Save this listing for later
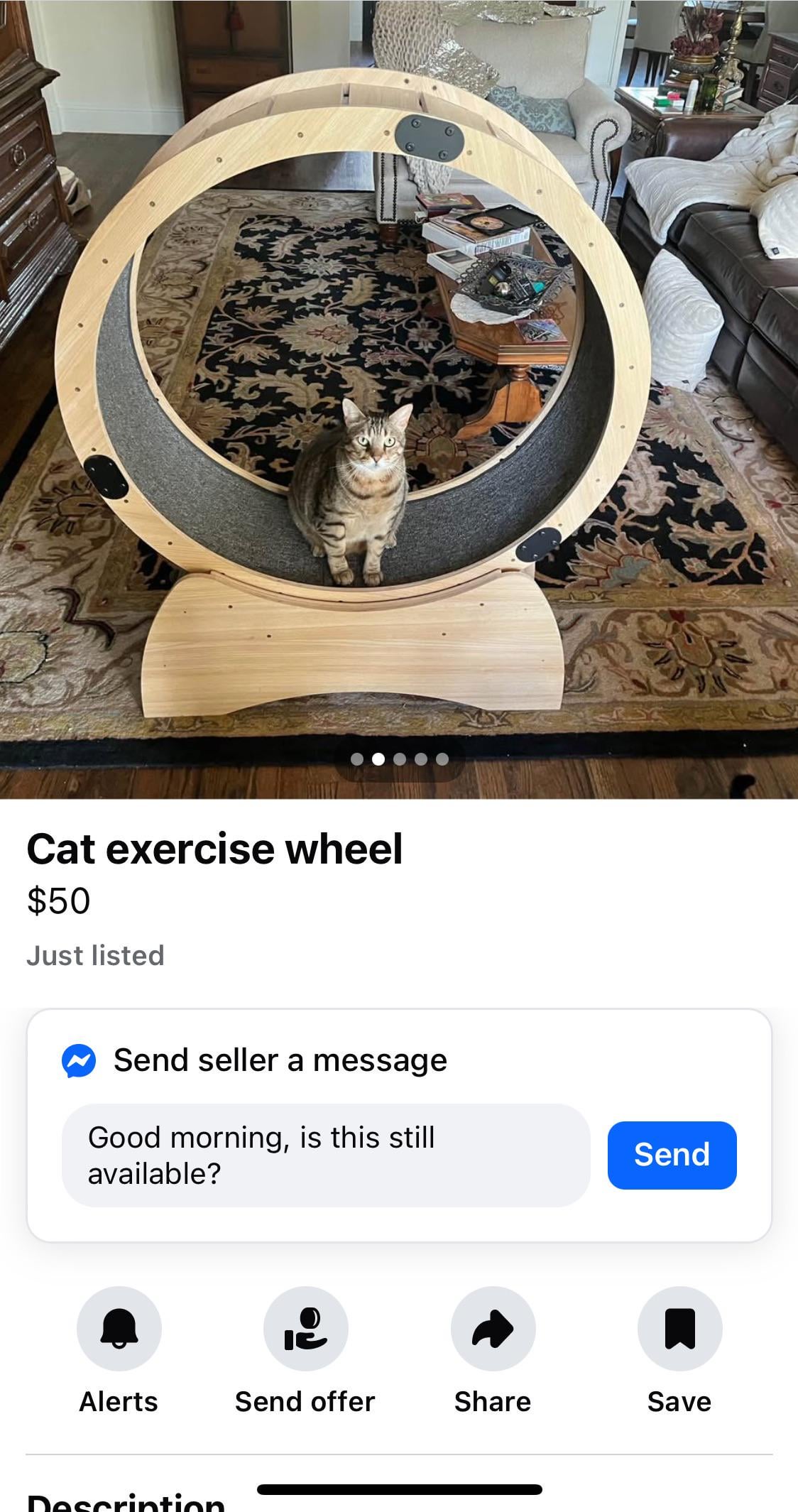The image size is (798, 1512). (x=679, y=1328)
